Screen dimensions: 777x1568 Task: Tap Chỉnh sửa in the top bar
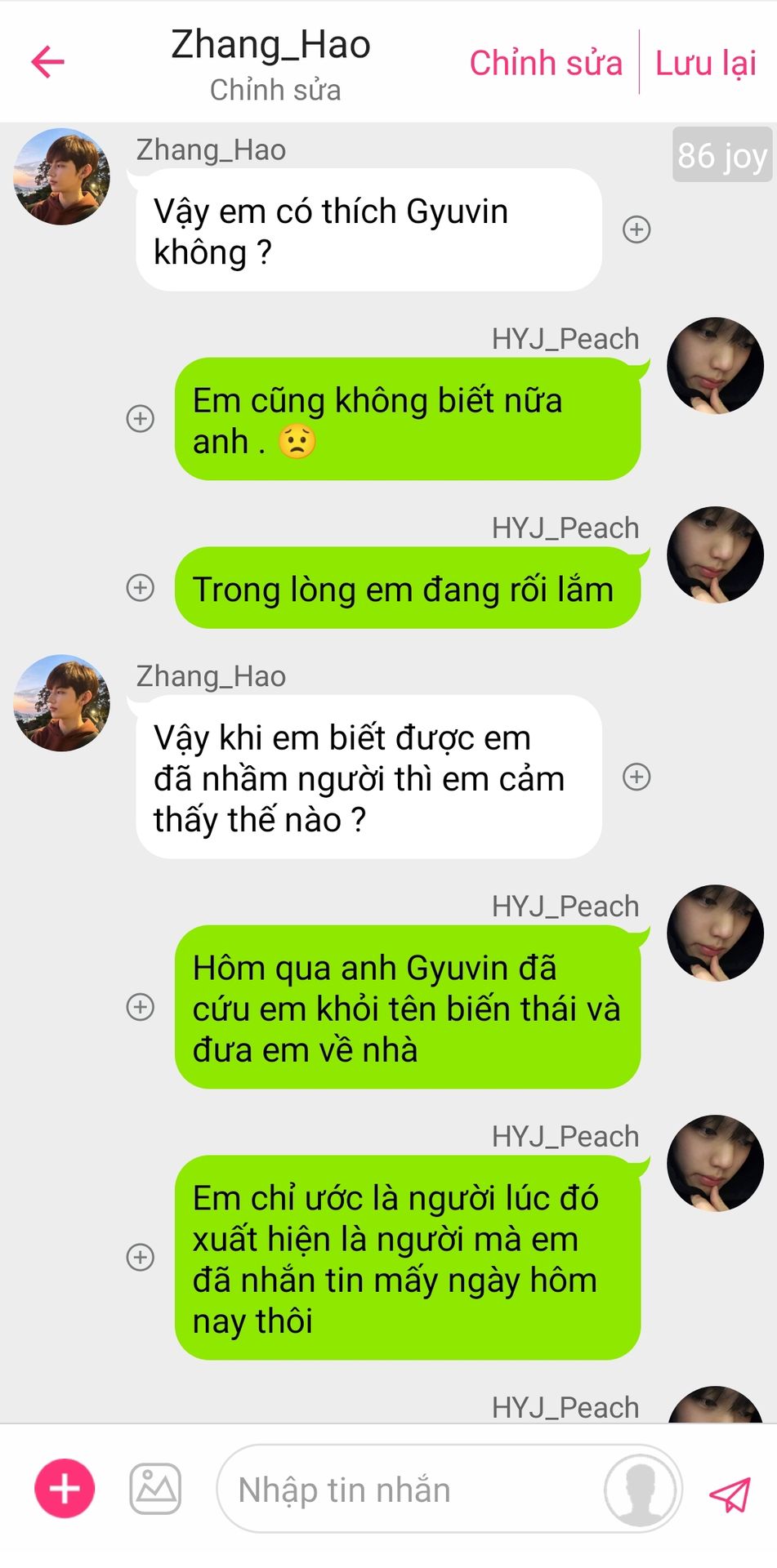(546, 63)
